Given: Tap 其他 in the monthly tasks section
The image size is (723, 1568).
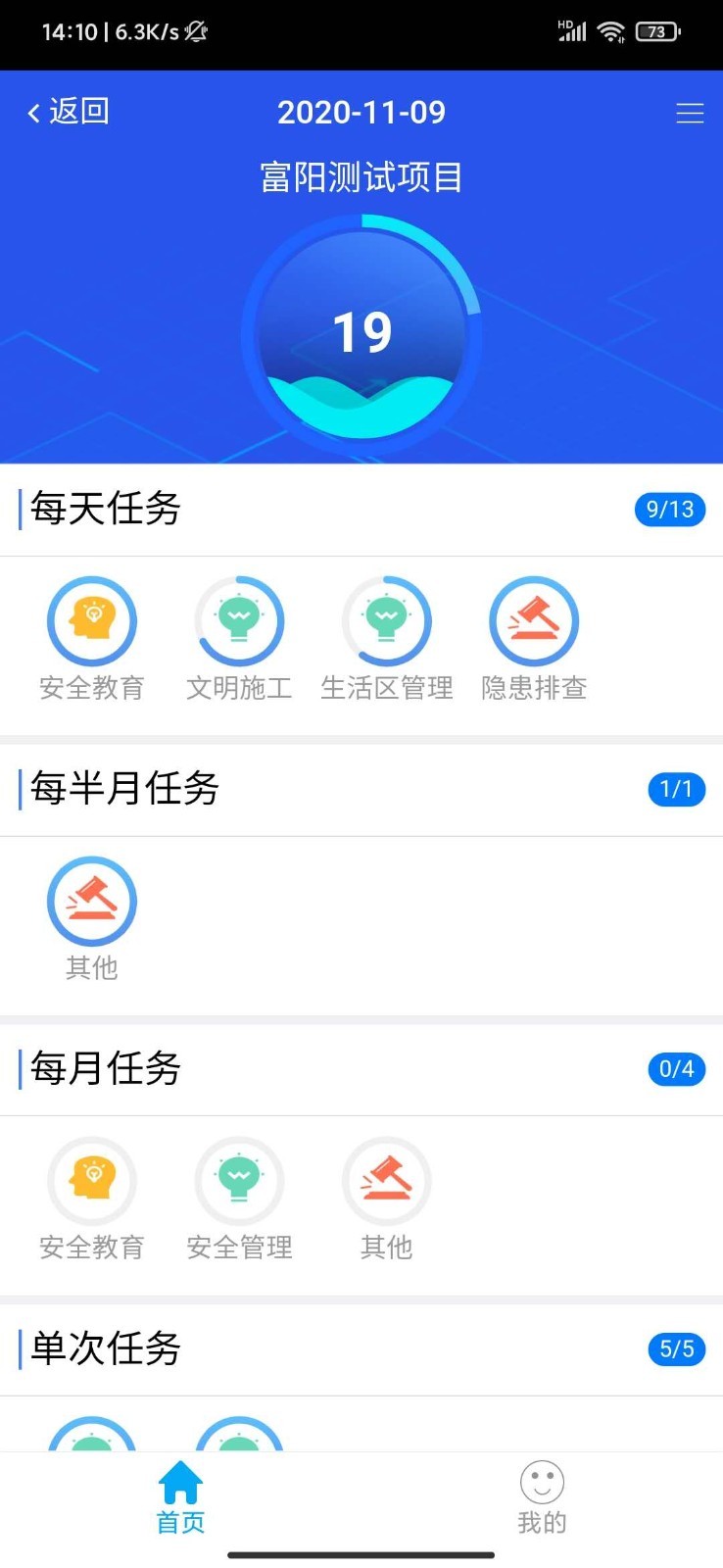Looking at the screenshot, I should pyautogui.click(x=386, y=1181).
